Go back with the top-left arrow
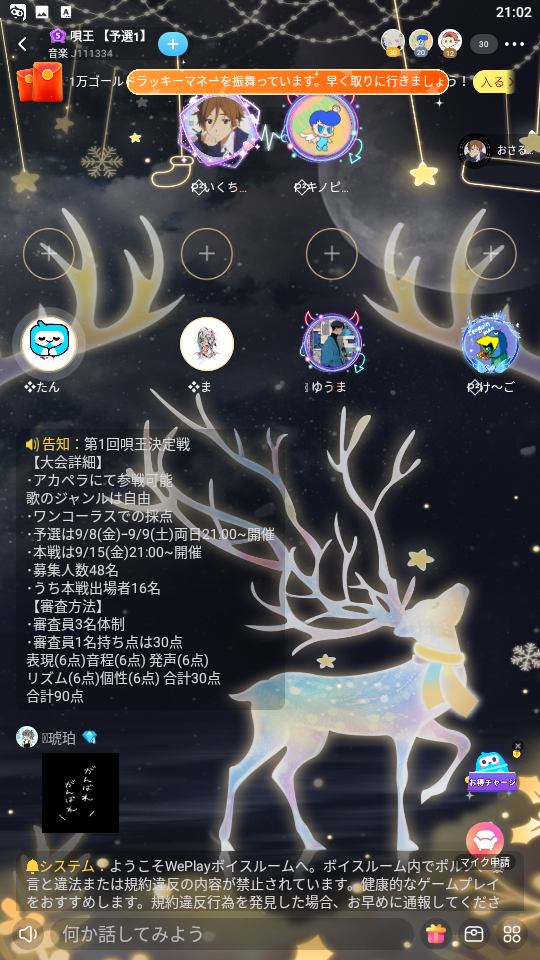 (x=23, y=44)
